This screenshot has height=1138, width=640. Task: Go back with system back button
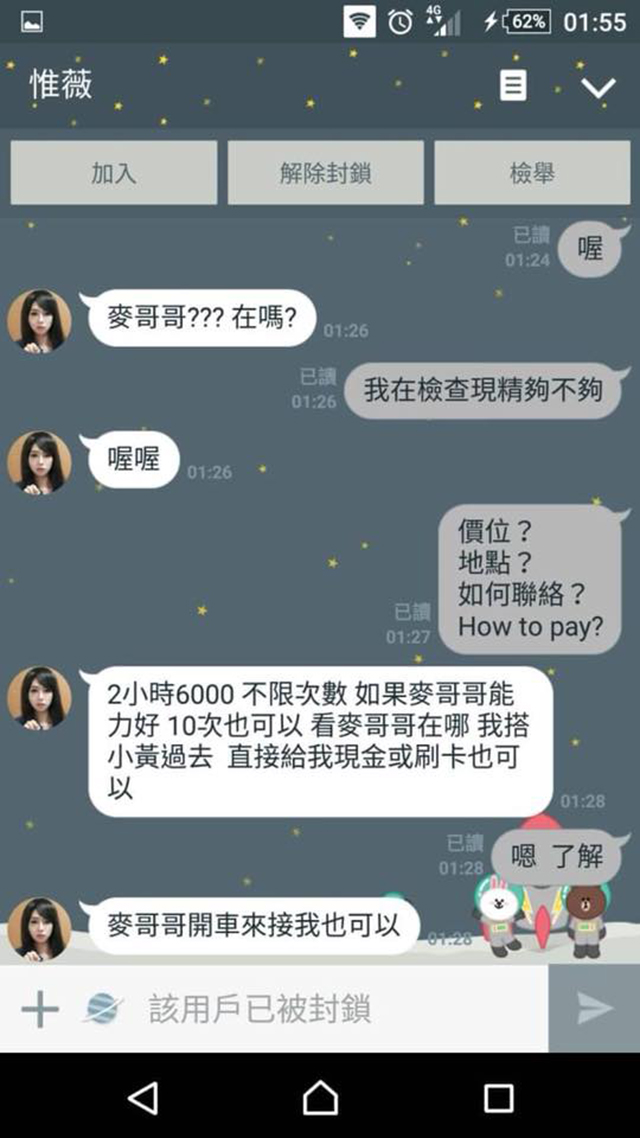[142, 1097]
